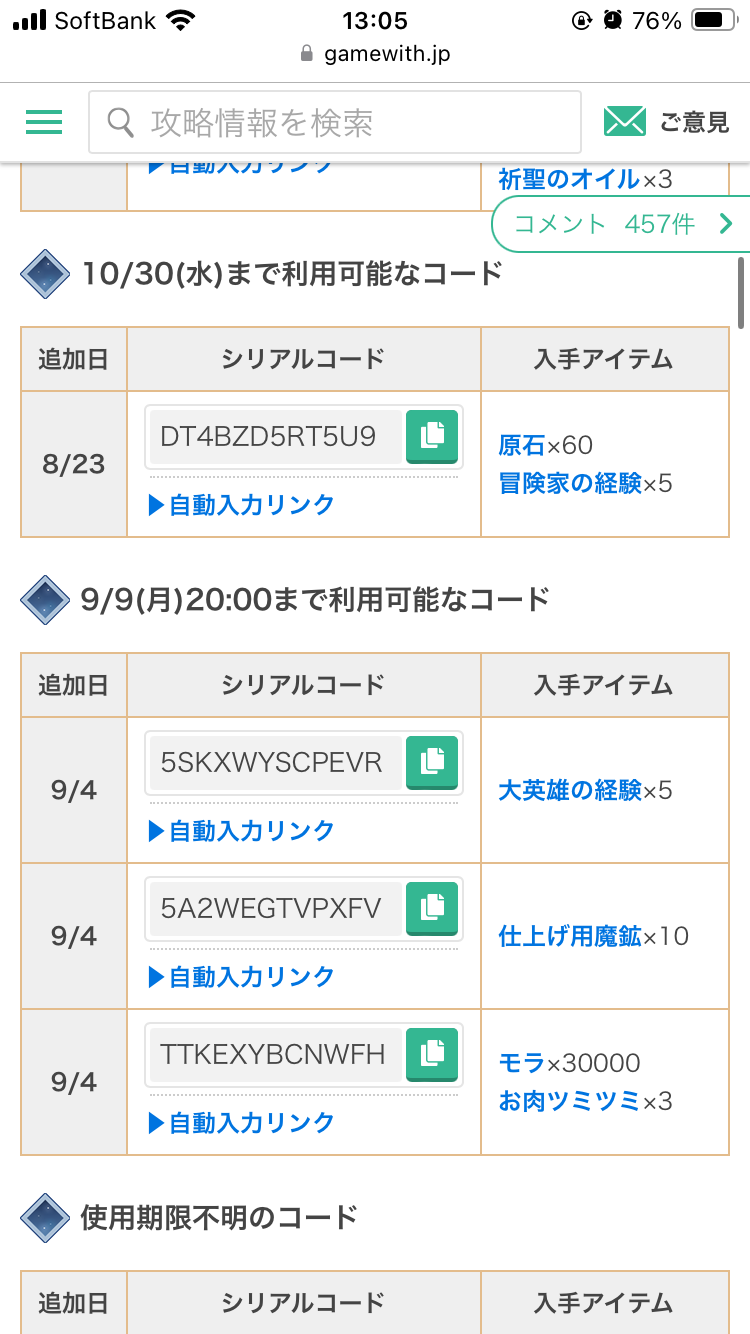
Task: Open the 原石 item link
Action: pos(522,445)
